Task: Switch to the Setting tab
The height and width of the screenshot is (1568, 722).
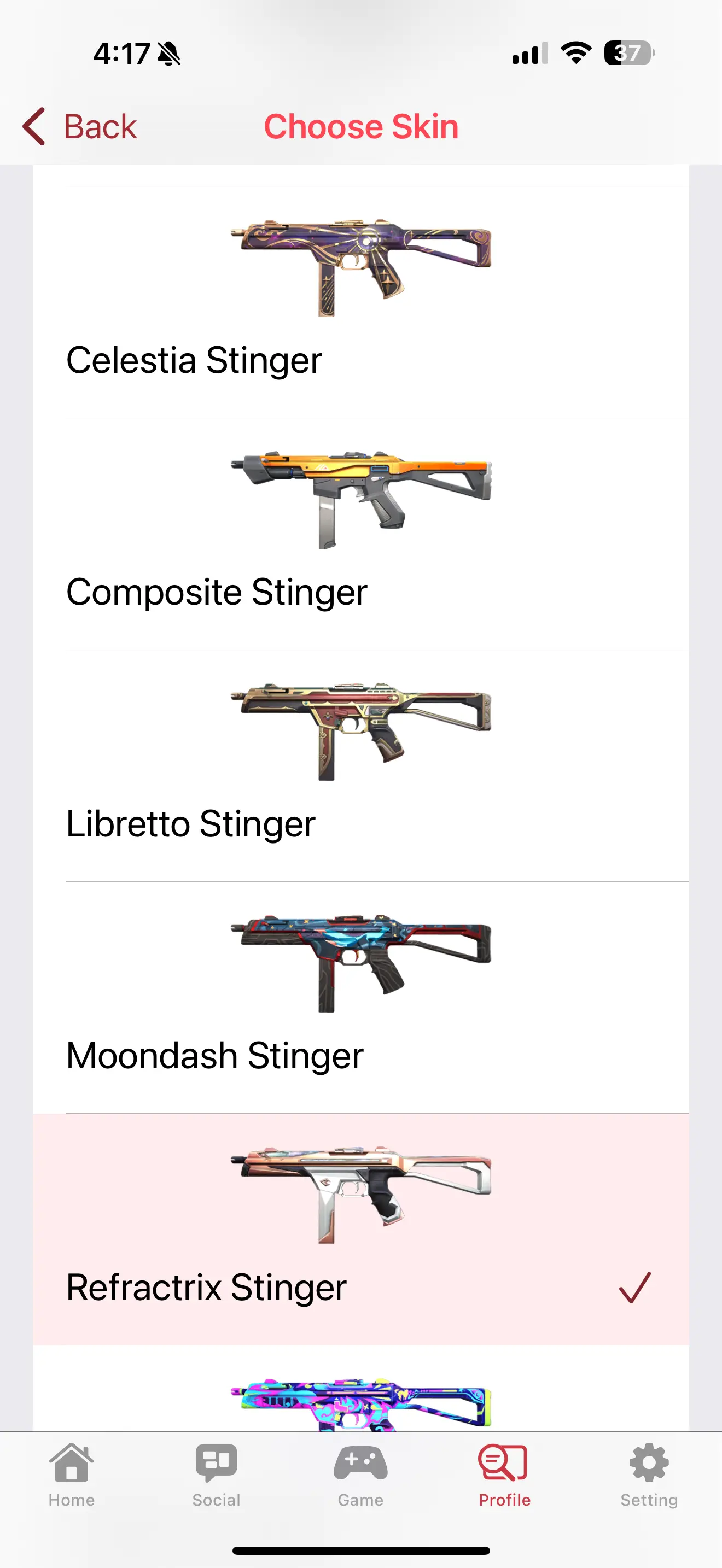Action: [x=649, y=1473]
